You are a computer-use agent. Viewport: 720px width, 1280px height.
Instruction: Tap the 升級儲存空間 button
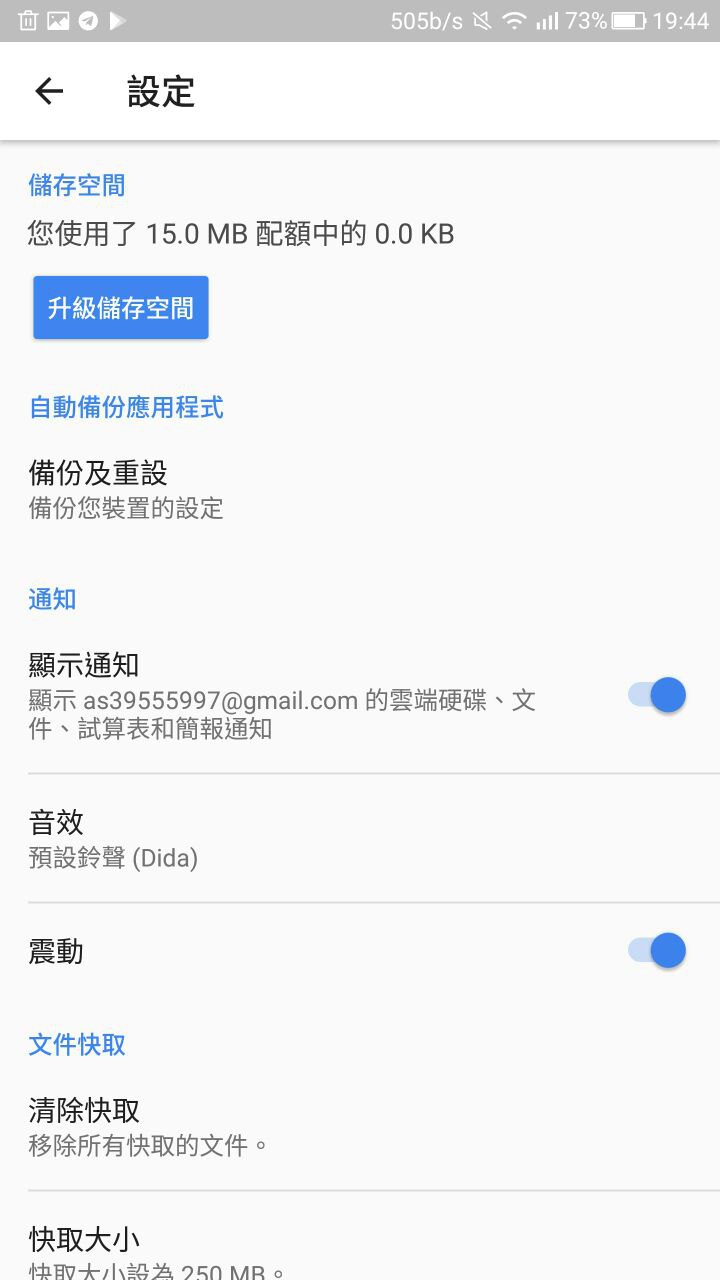[121, 308]
